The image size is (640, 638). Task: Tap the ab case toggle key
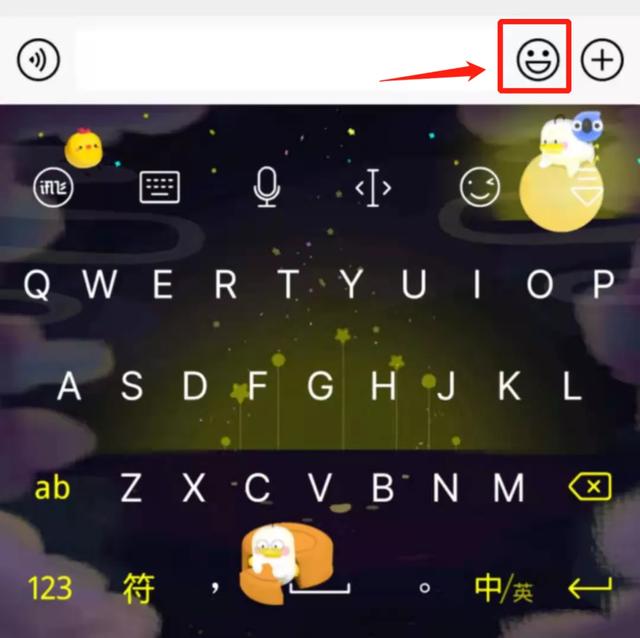tap(52, 488)
